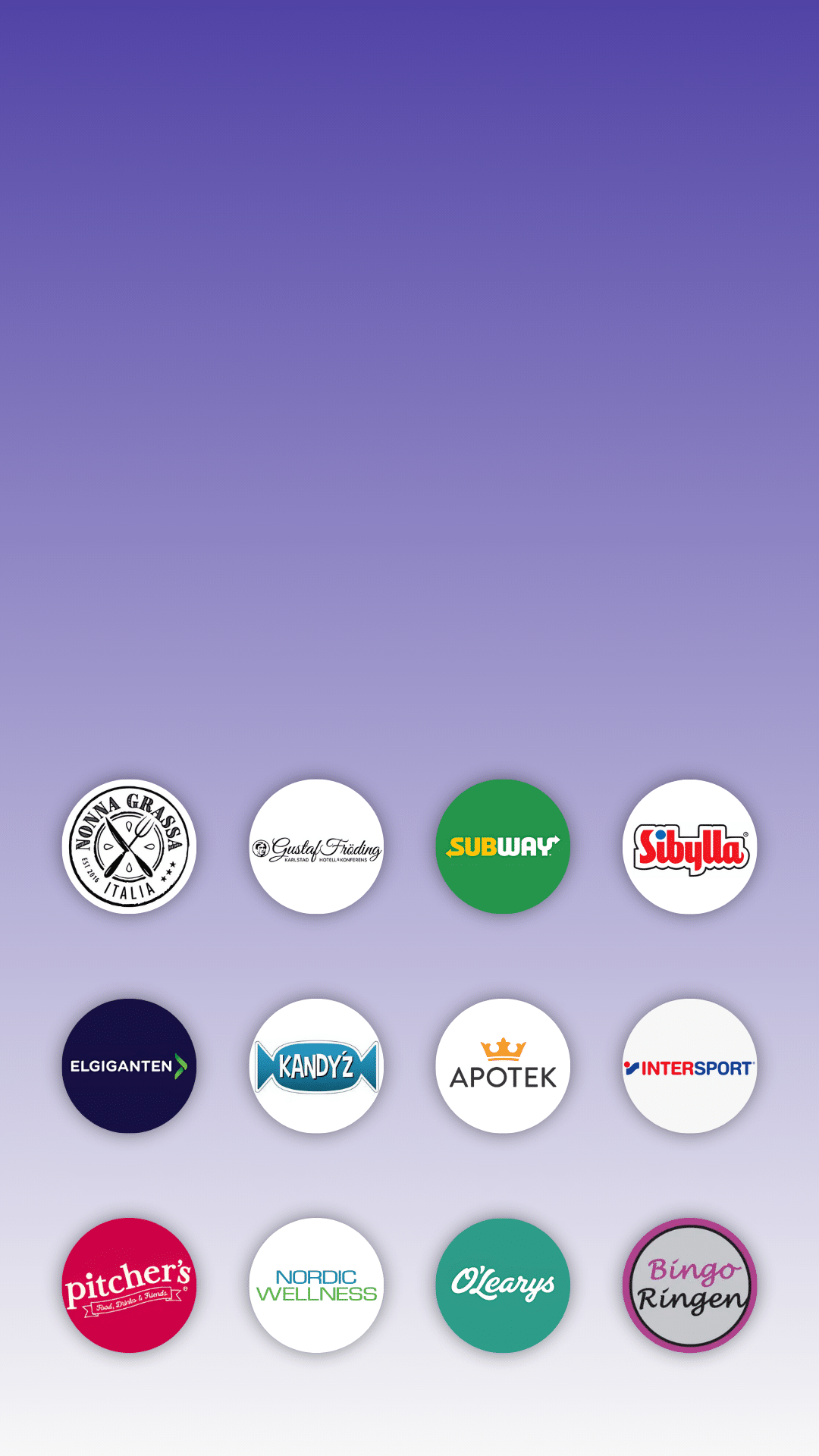This screenshot has height=1456, width=819.
Task: Open the Pitcher's tile
Action: pyautogui.click(x=129, y=1285)
